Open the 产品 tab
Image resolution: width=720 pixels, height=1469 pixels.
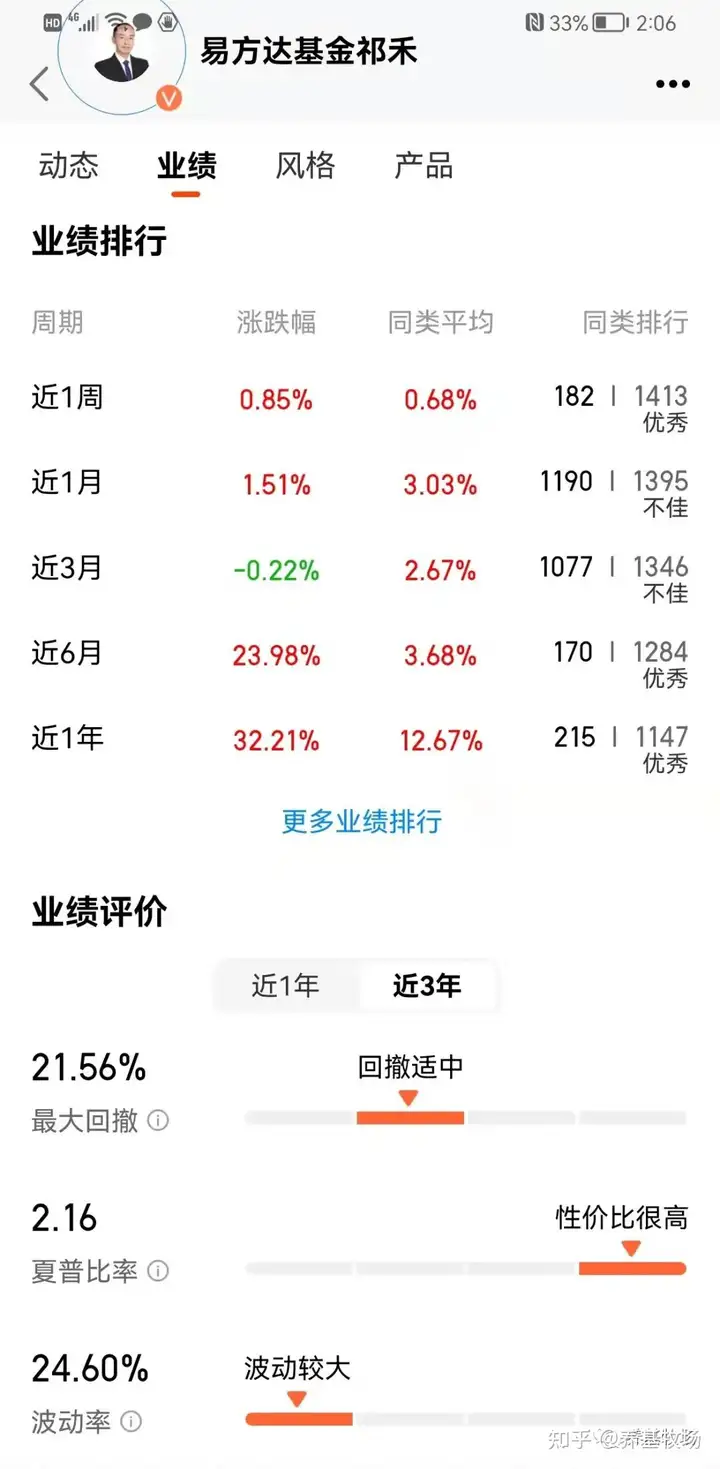423,165
